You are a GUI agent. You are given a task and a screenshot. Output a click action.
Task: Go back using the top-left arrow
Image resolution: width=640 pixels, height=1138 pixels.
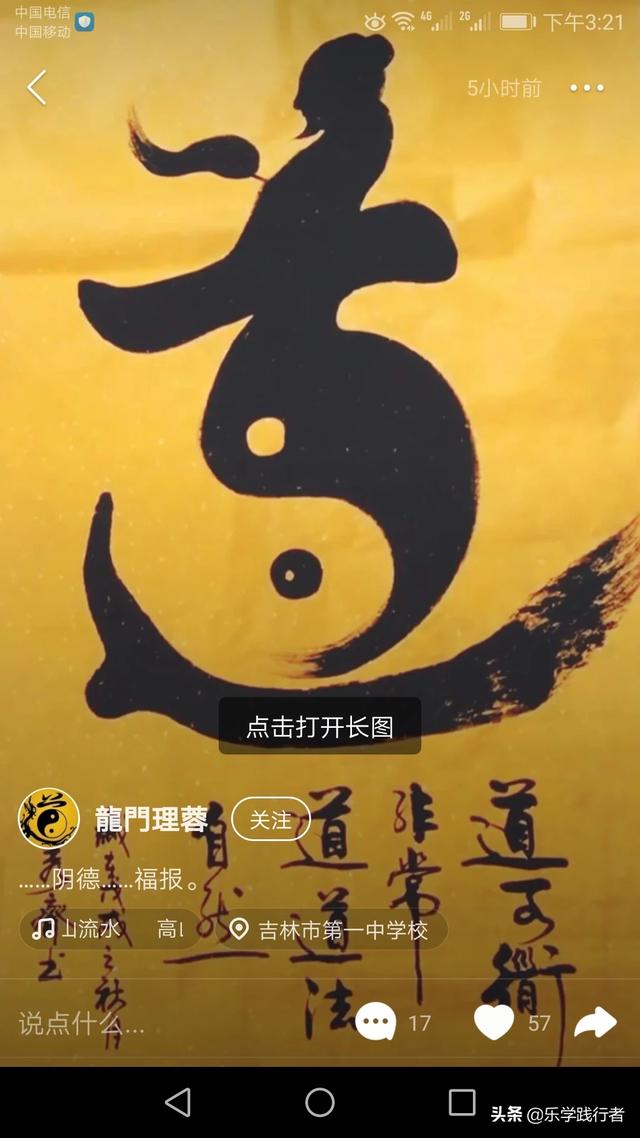37,88
